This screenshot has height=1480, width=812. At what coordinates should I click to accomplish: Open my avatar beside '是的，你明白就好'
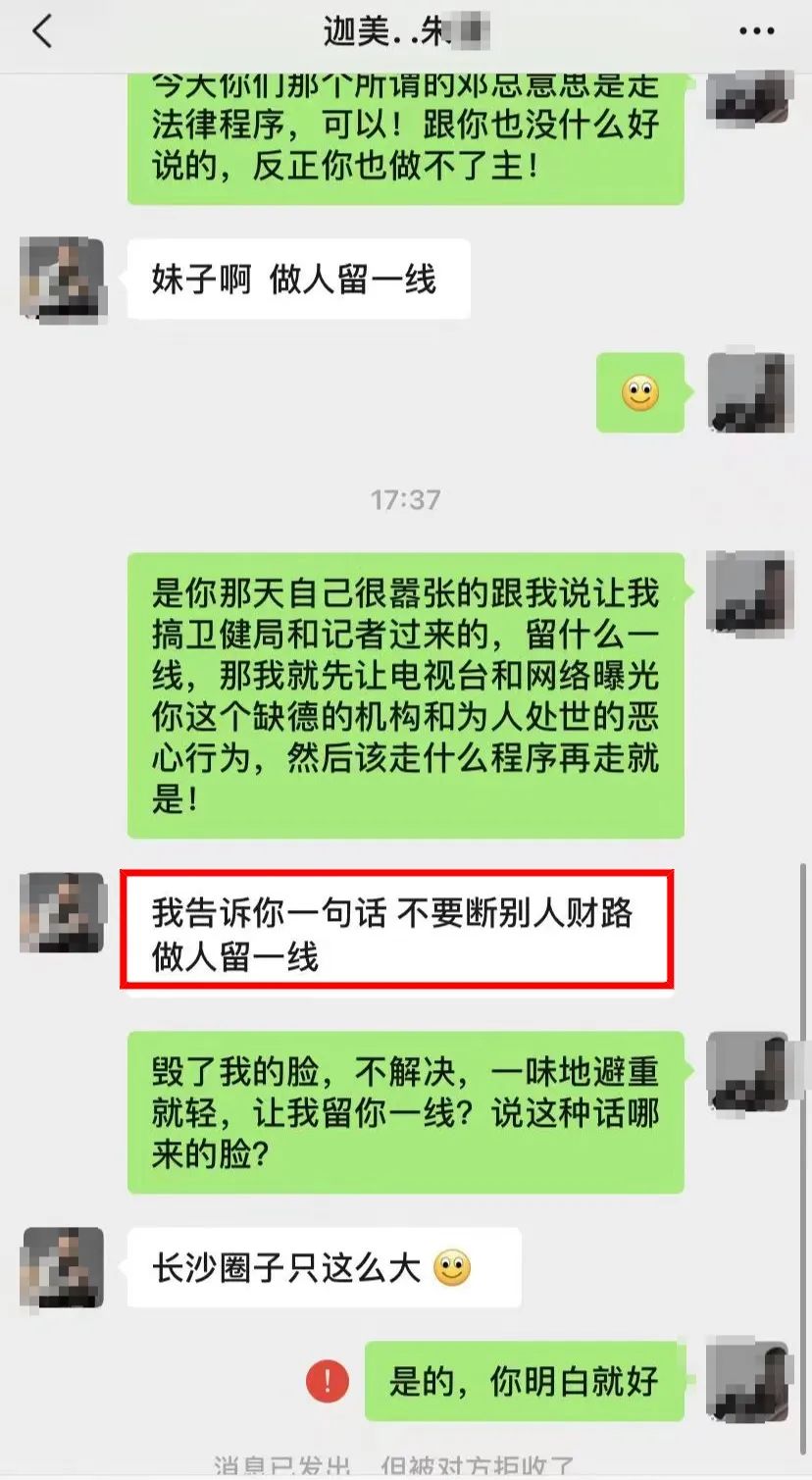tap(749, 1381)
